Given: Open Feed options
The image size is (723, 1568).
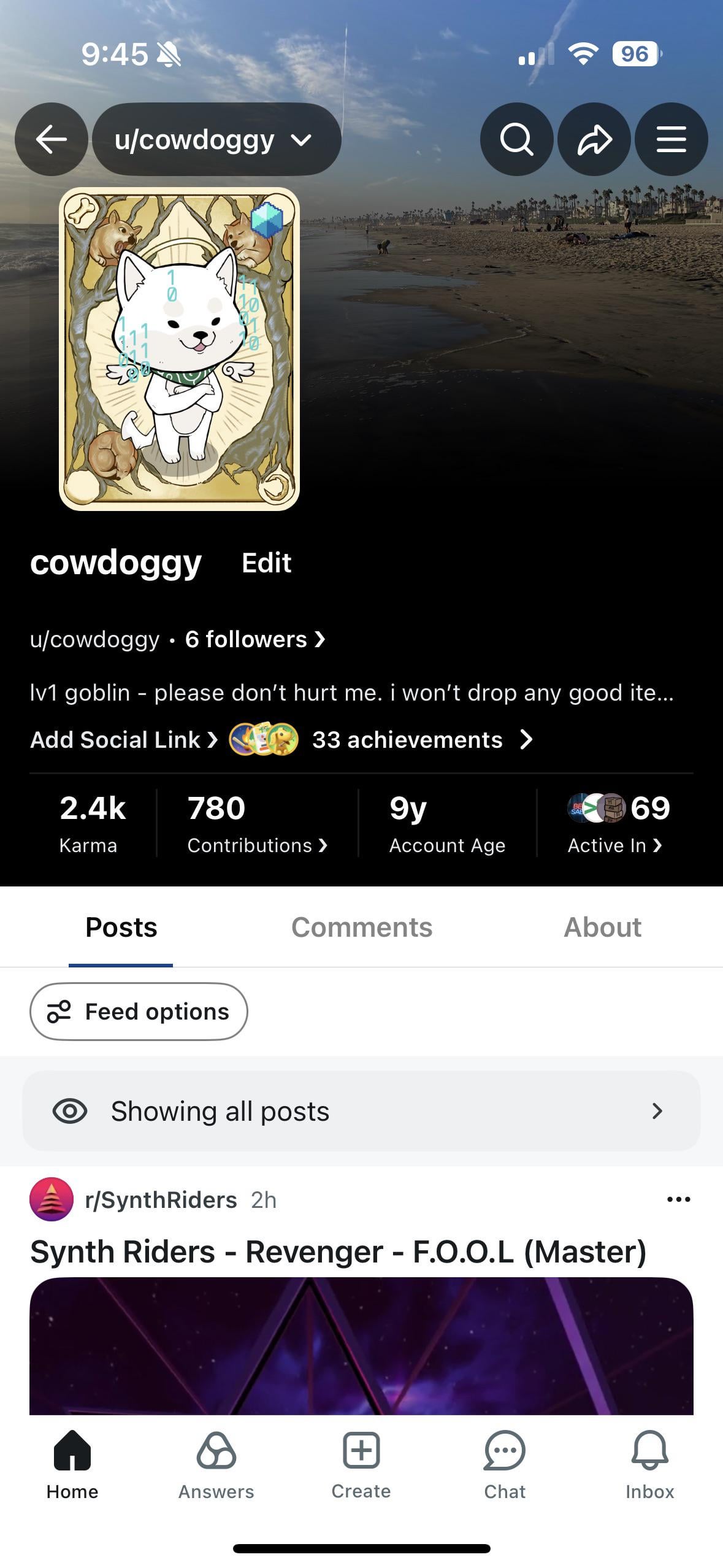Looking at the screenshot, I should click(x=139, y=1012).
